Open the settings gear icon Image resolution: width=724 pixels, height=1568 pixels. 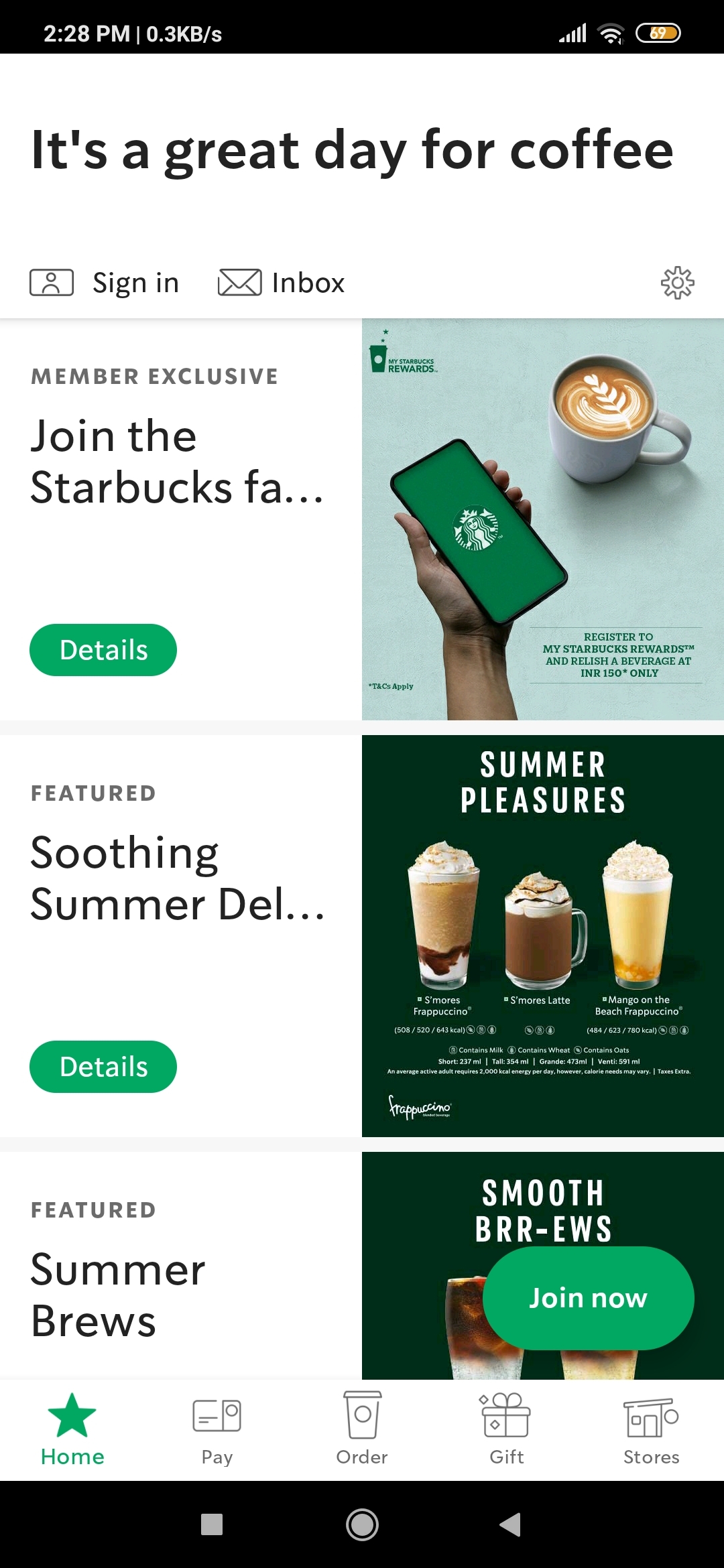tap(677, 283)
